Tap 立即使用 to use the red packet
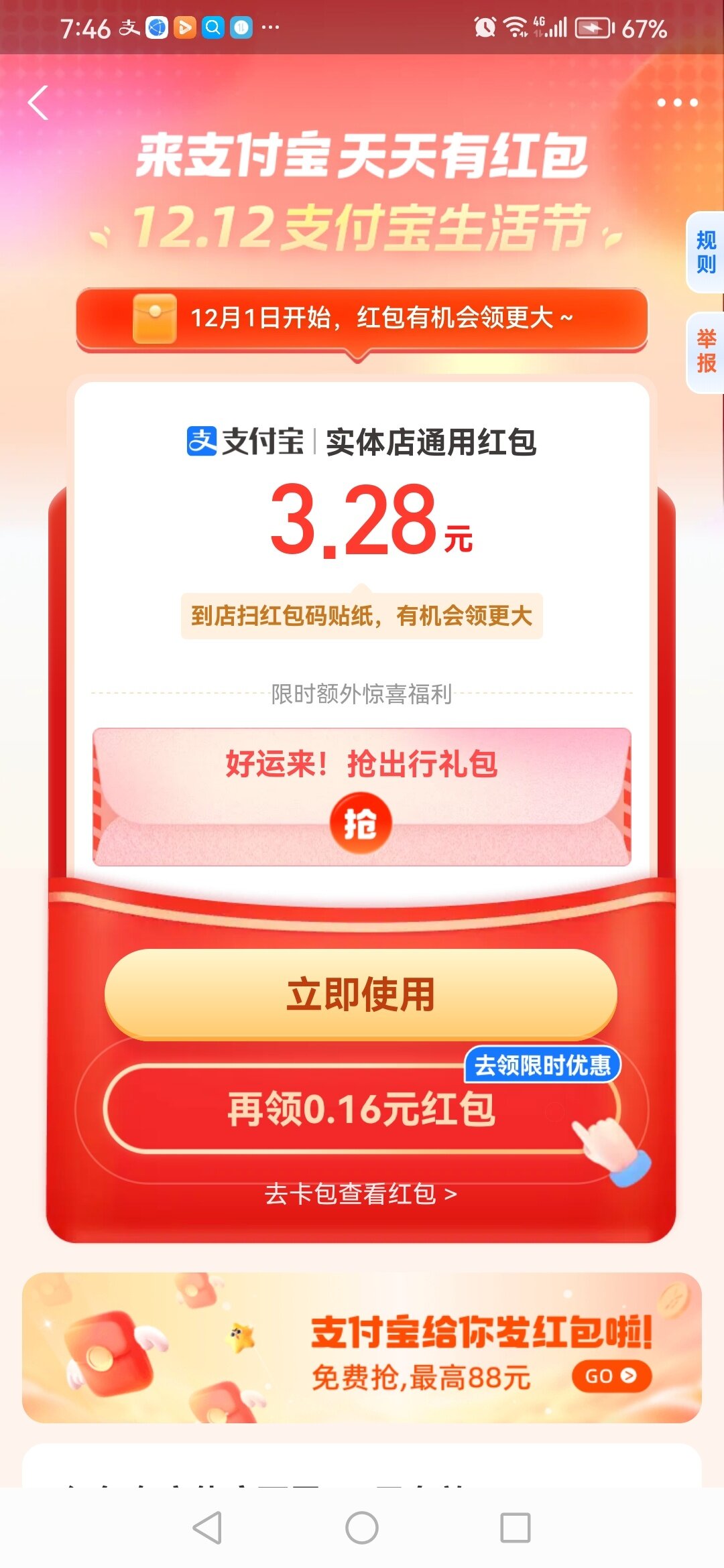 (361, 994)
